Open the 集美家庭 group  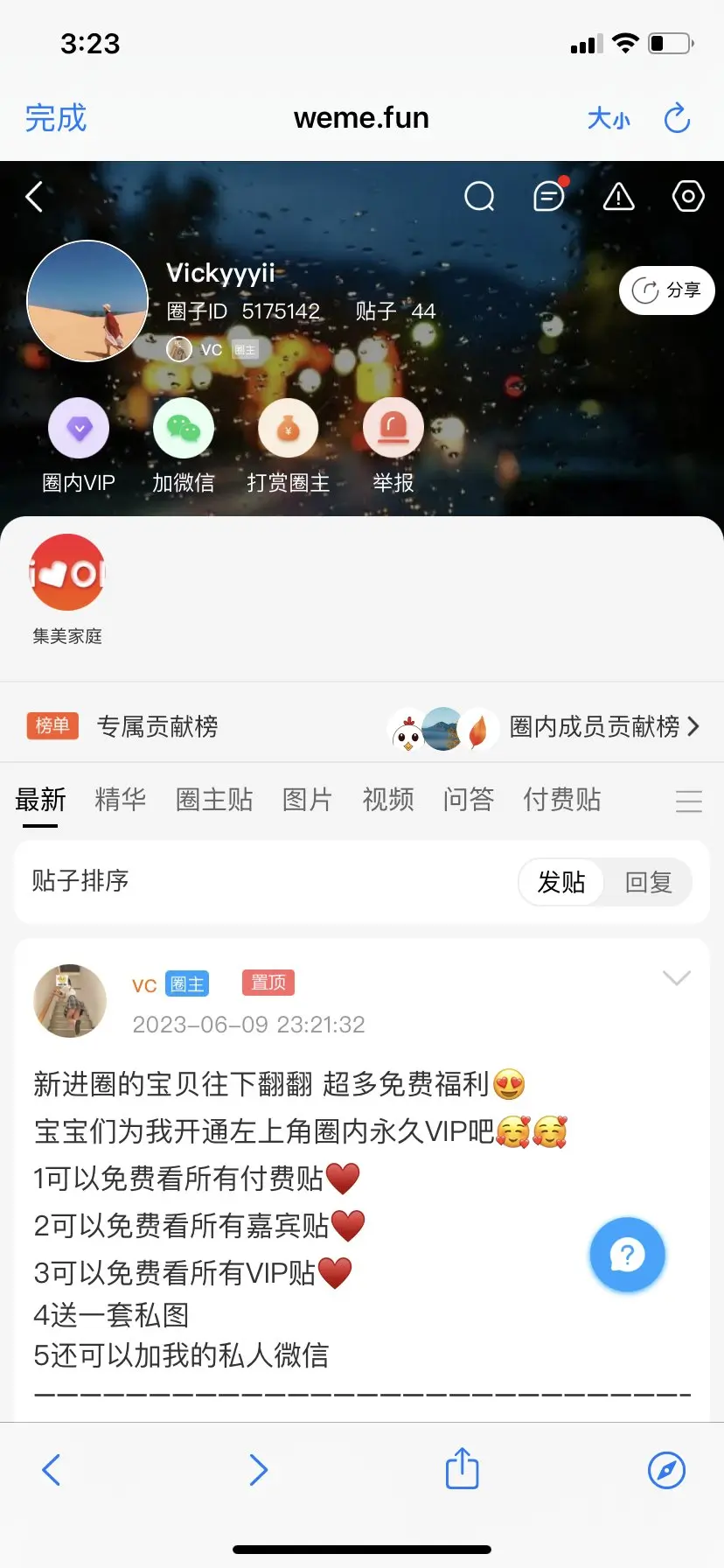point(67,590)
